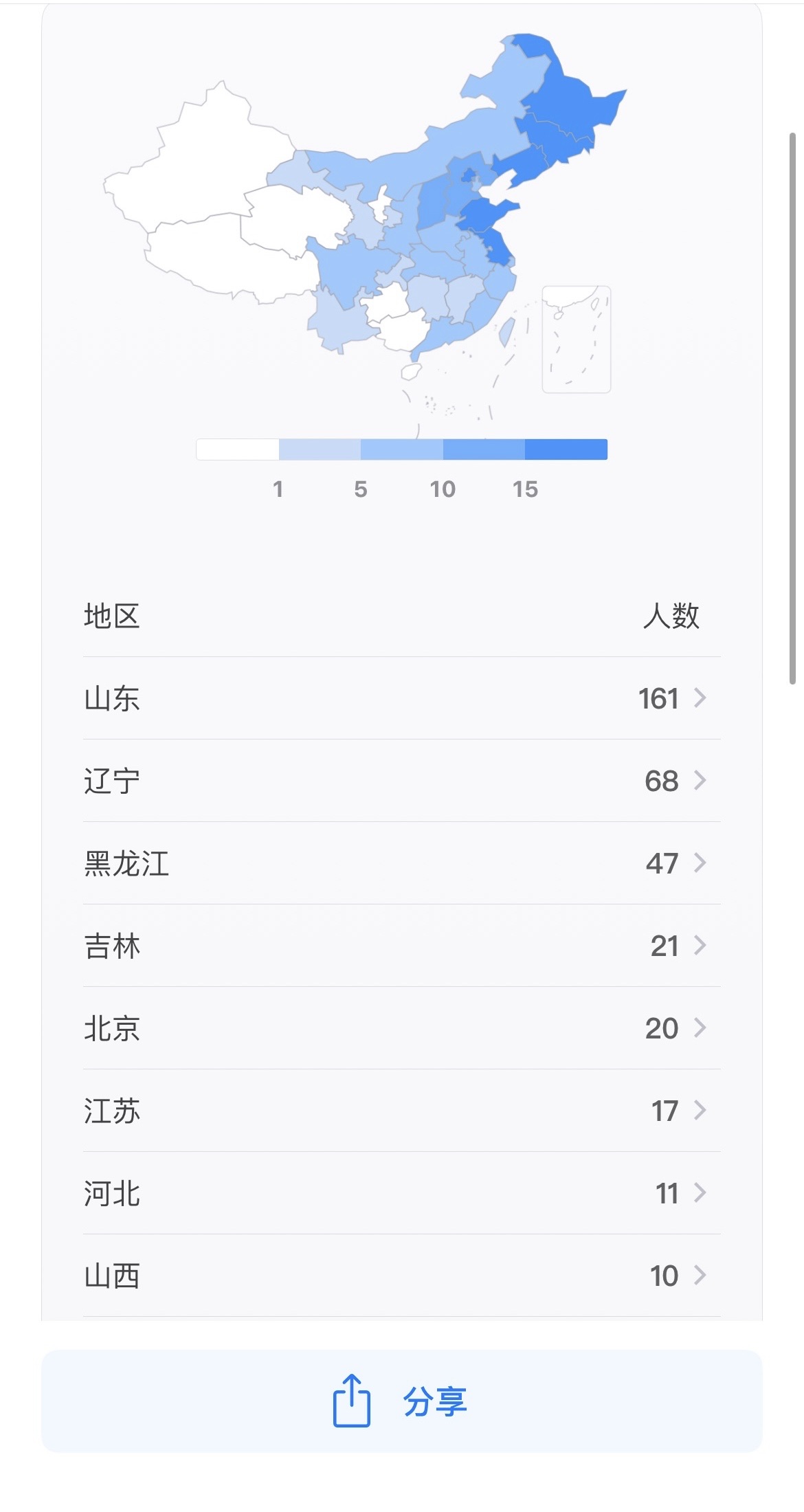
Task: Open the 北京 region row
Action: (401, 1028)
